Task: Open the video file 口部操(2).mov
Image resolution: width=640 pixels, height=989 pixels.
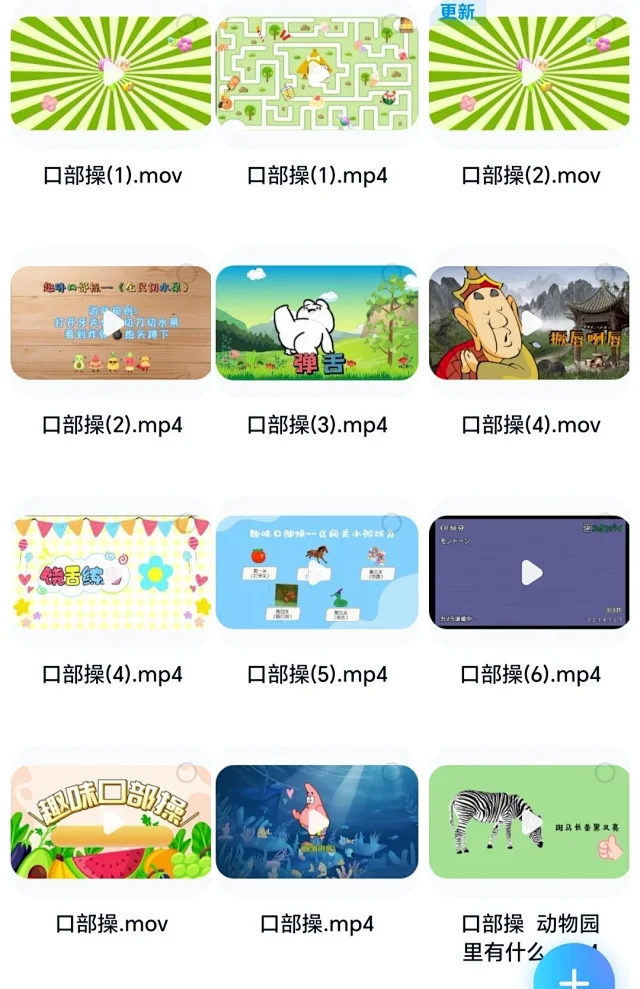Action: (x=530, y=73)
